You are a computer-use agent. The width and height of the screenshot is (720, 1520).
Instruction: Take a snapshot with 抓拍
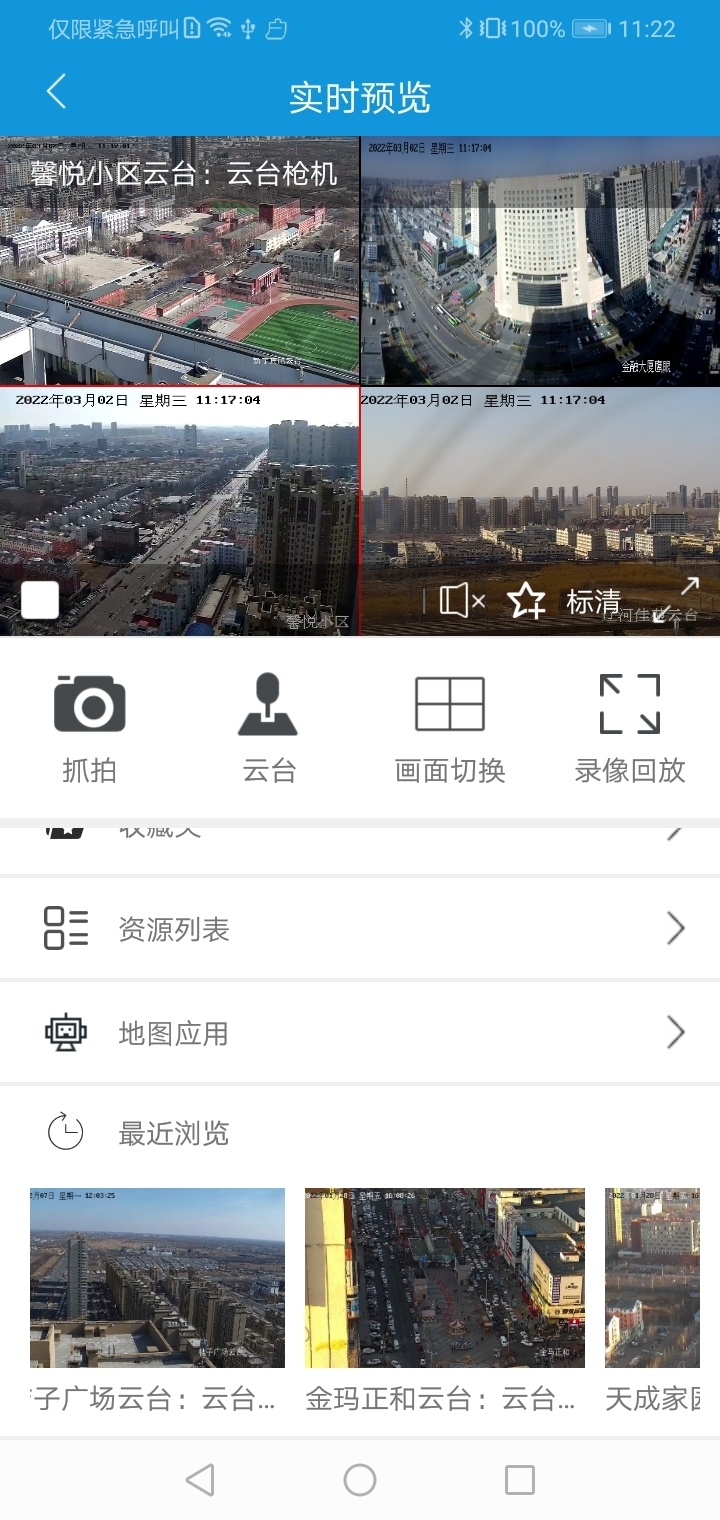coord(90,728)
